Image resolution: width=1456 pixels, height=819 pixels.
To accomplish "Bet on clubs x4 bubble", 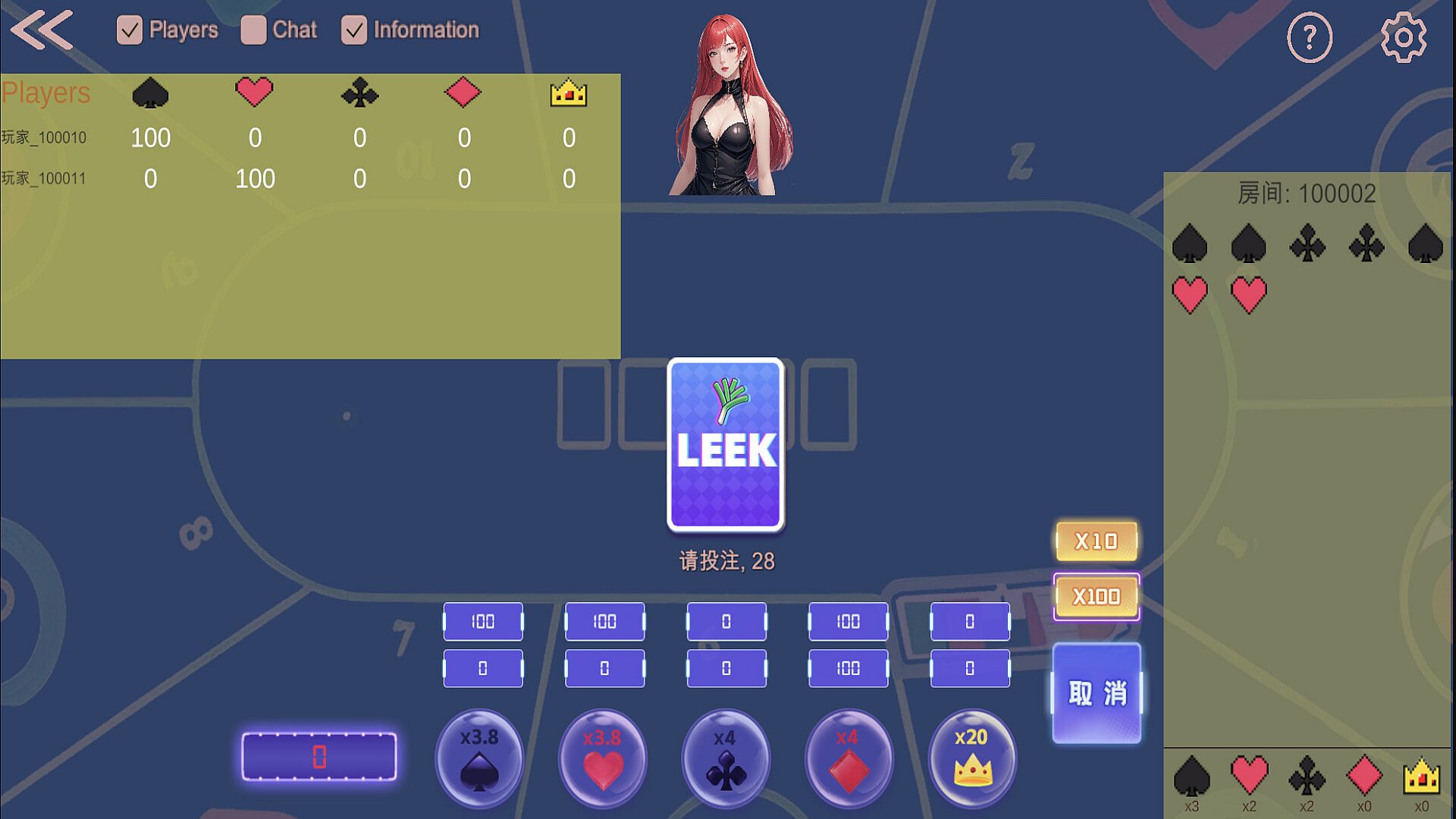I will [x=726, y=758].
